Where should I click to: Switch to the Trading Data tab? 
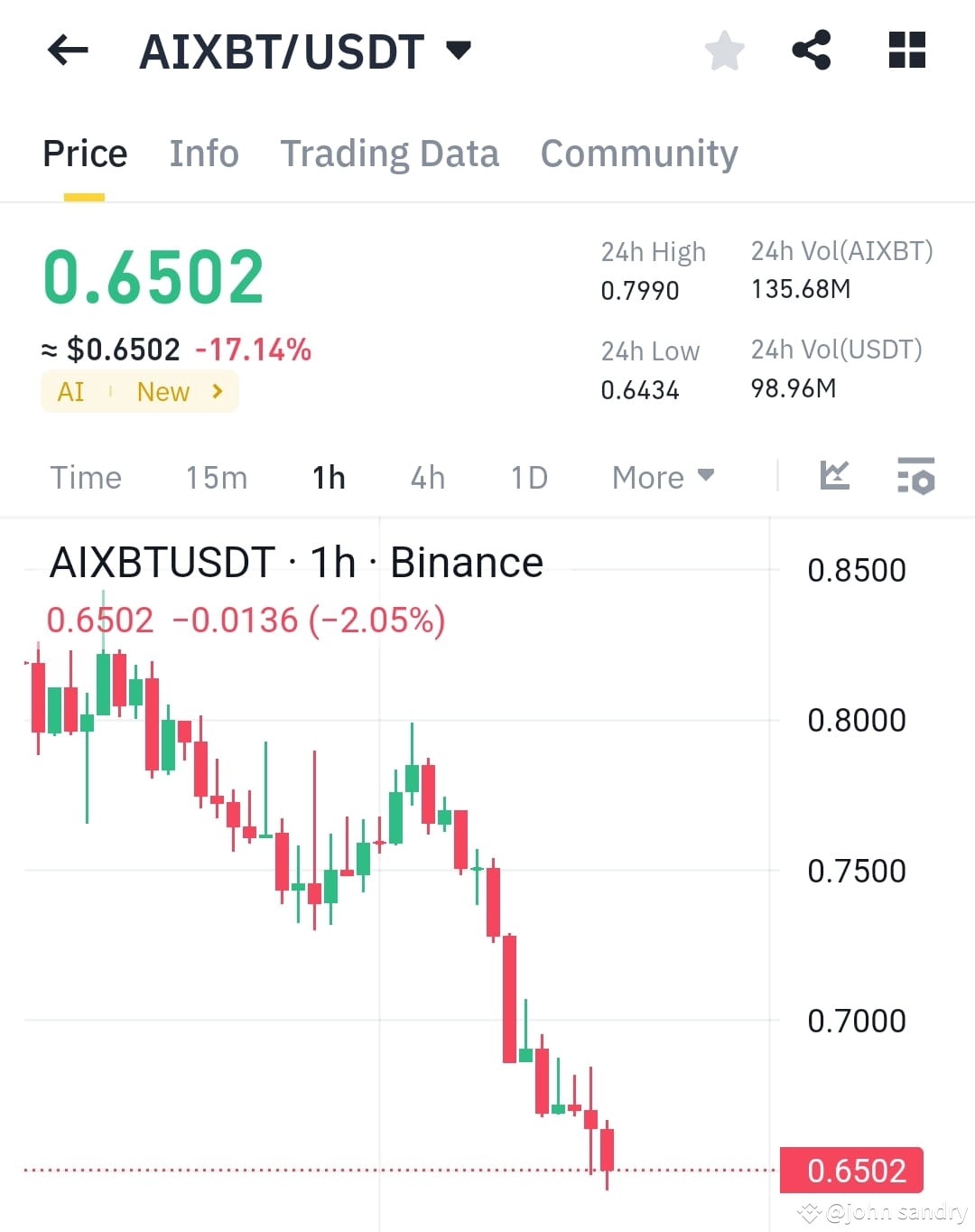[390, 154]
